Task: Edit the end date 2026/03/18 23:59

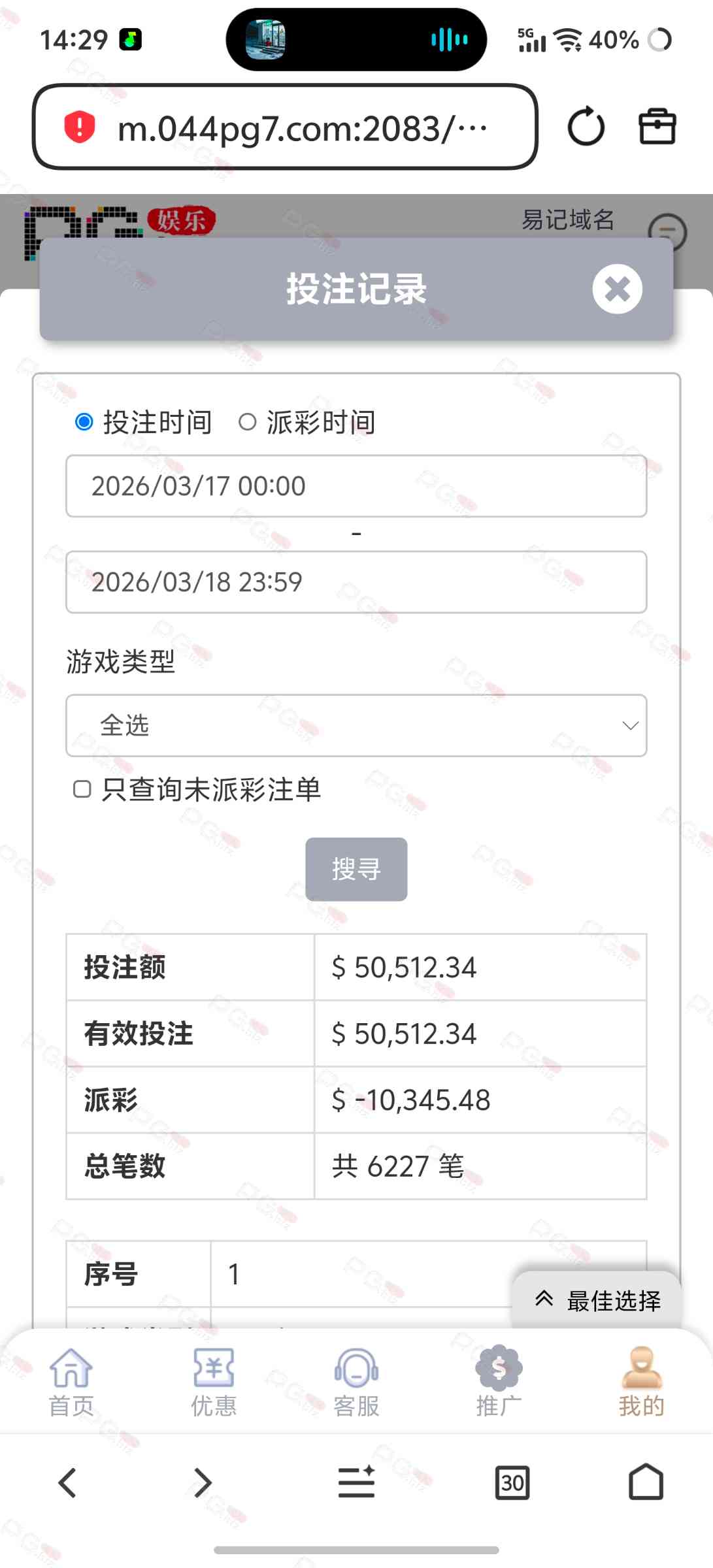Action: coord(356,582)
